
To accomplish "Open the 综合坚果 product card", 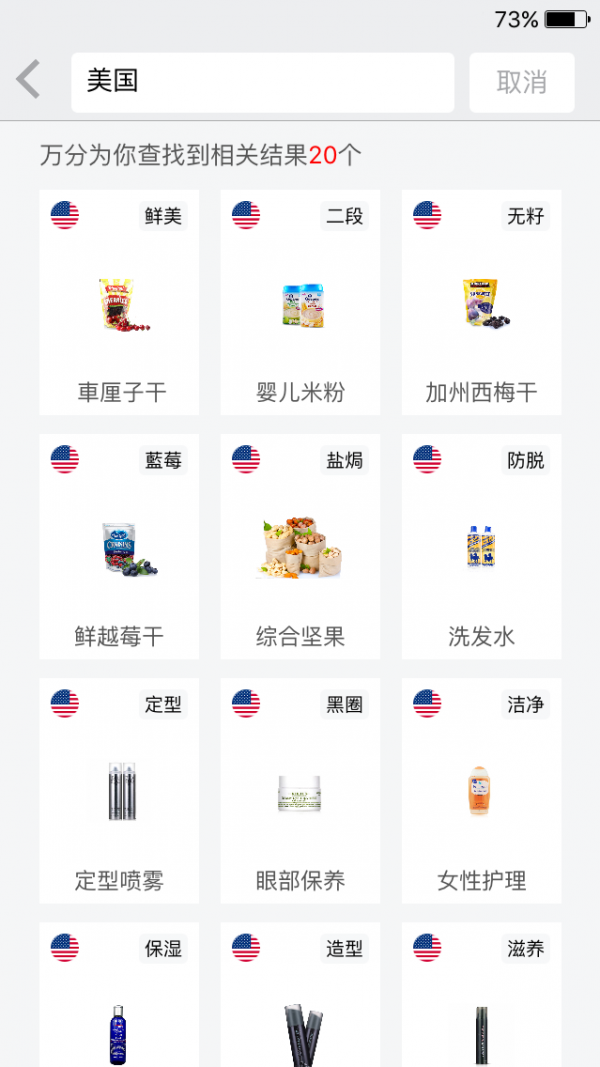I will tap(300, 547).
